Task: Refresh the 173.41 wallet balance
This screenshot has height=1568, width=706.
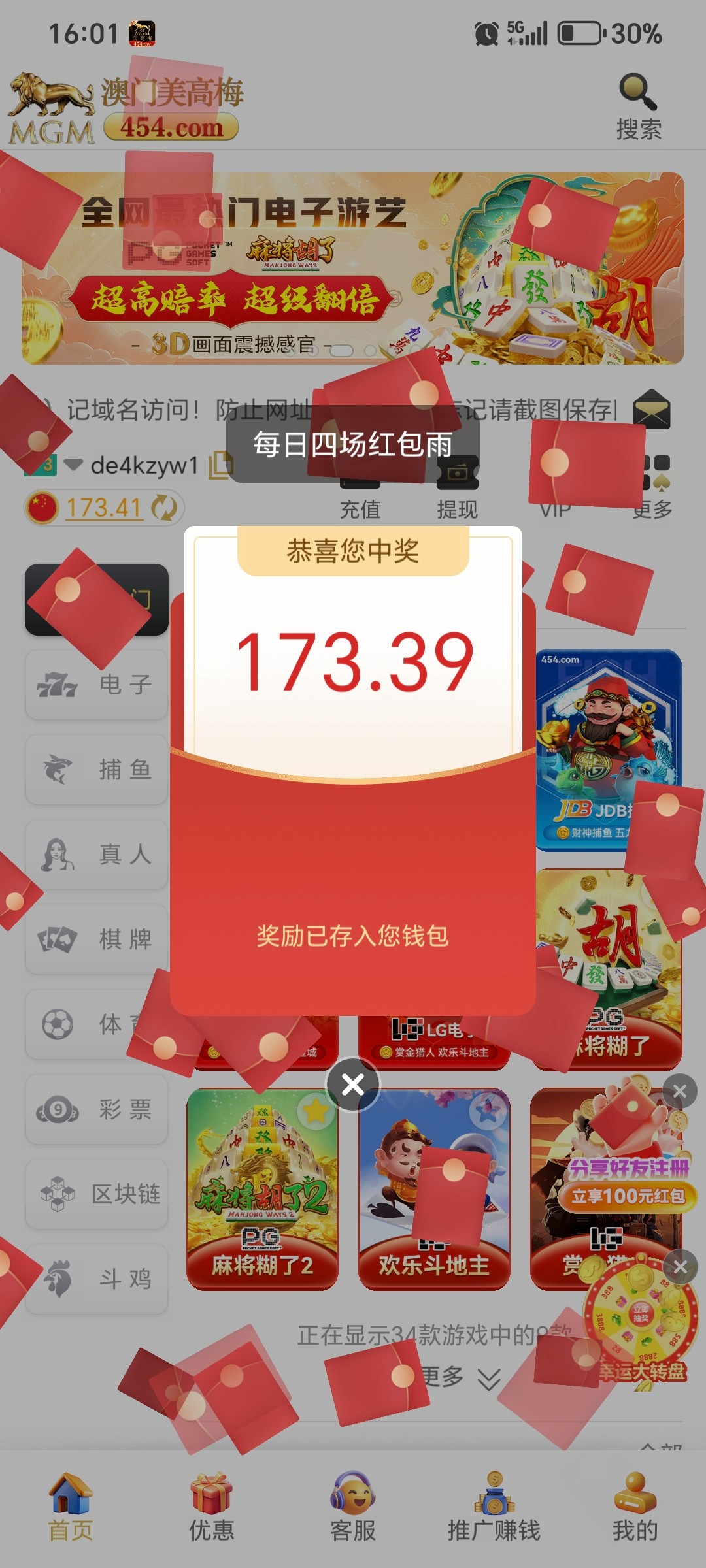Action: (x=164, y=508)
